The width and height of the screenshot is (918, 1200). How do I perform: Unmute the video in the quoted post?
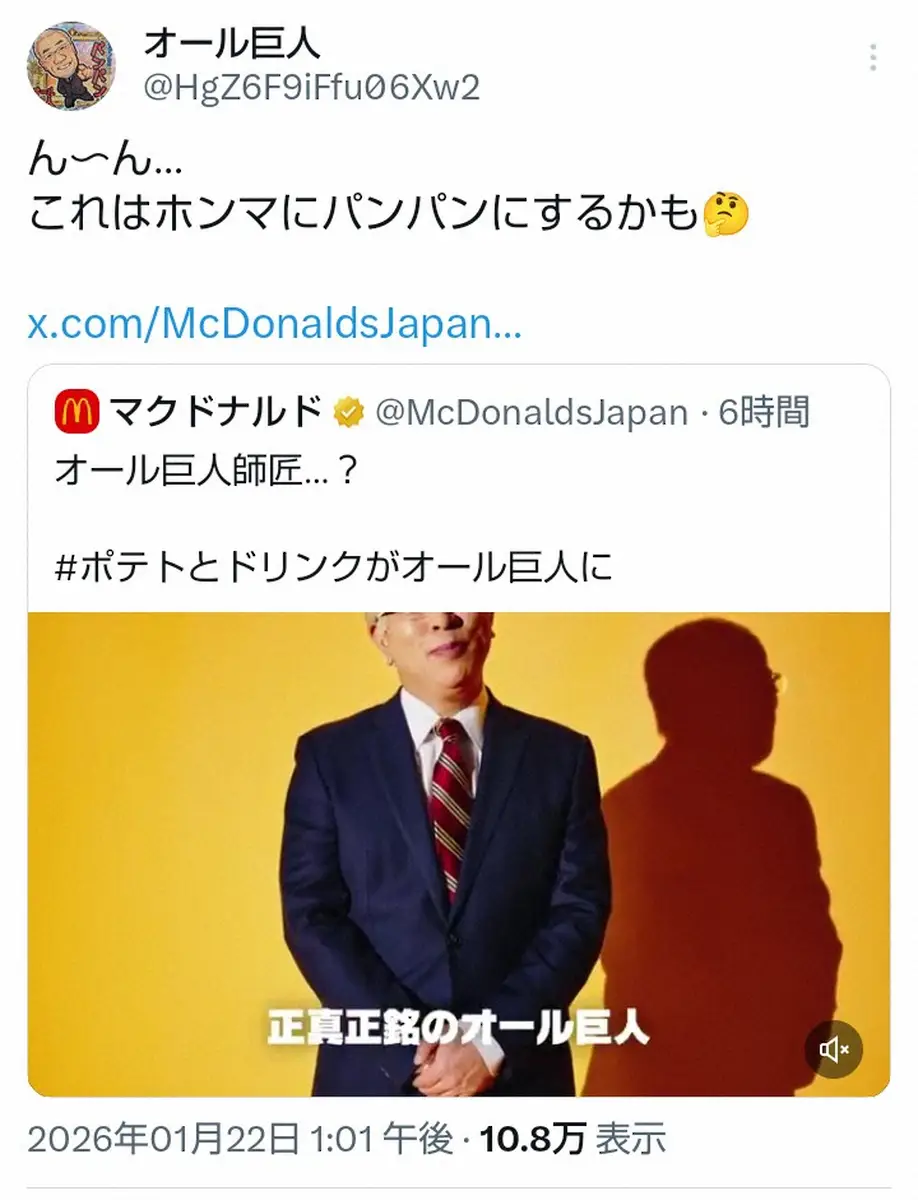834,1049
